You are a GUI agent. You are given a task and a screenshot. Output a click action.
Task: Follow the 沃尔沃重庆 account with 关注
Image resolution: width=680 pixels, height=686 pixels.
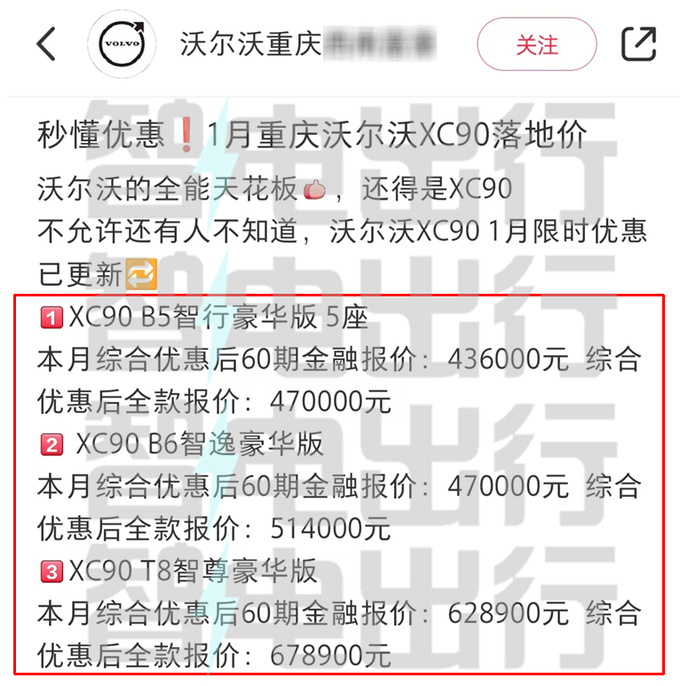[536, 45]
